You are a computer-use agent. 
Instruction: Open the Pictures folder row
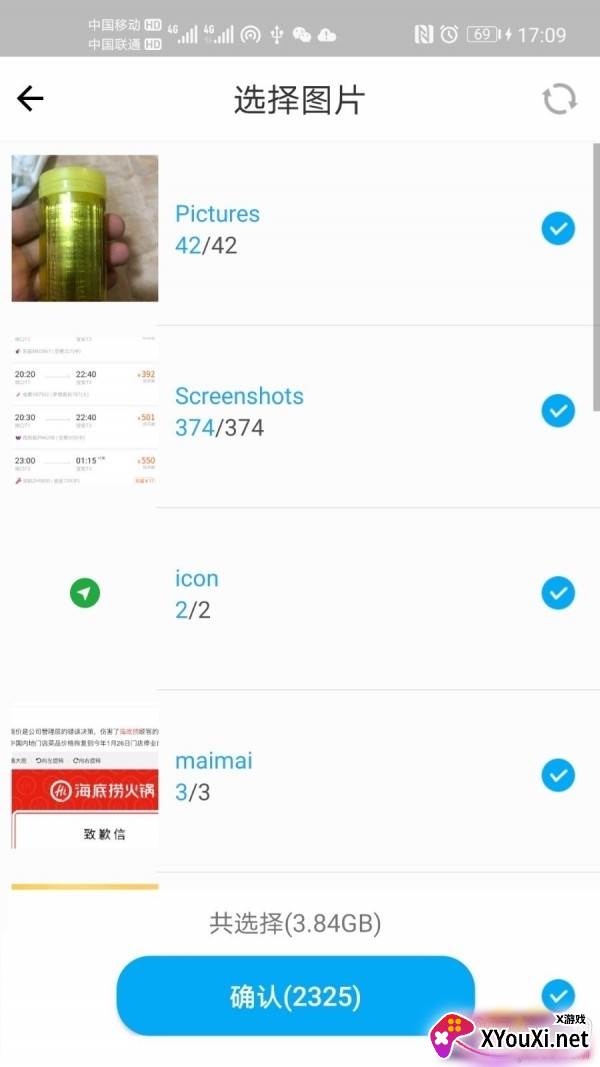[340, 229]
